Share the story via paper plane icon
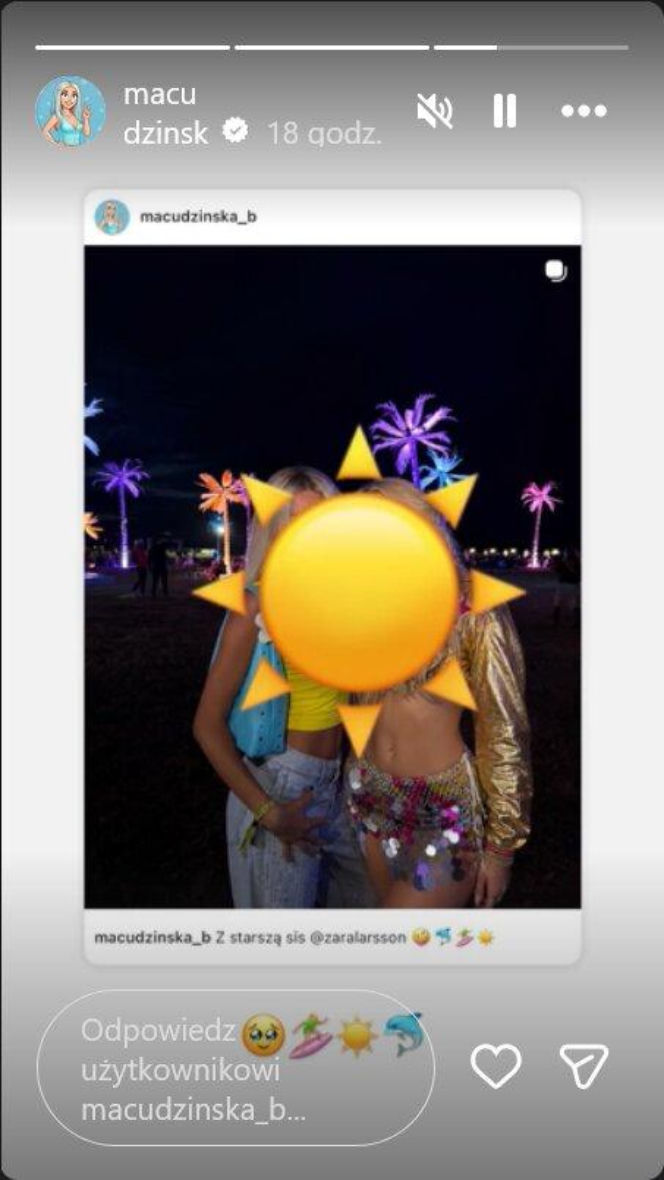 point(584,1066)
